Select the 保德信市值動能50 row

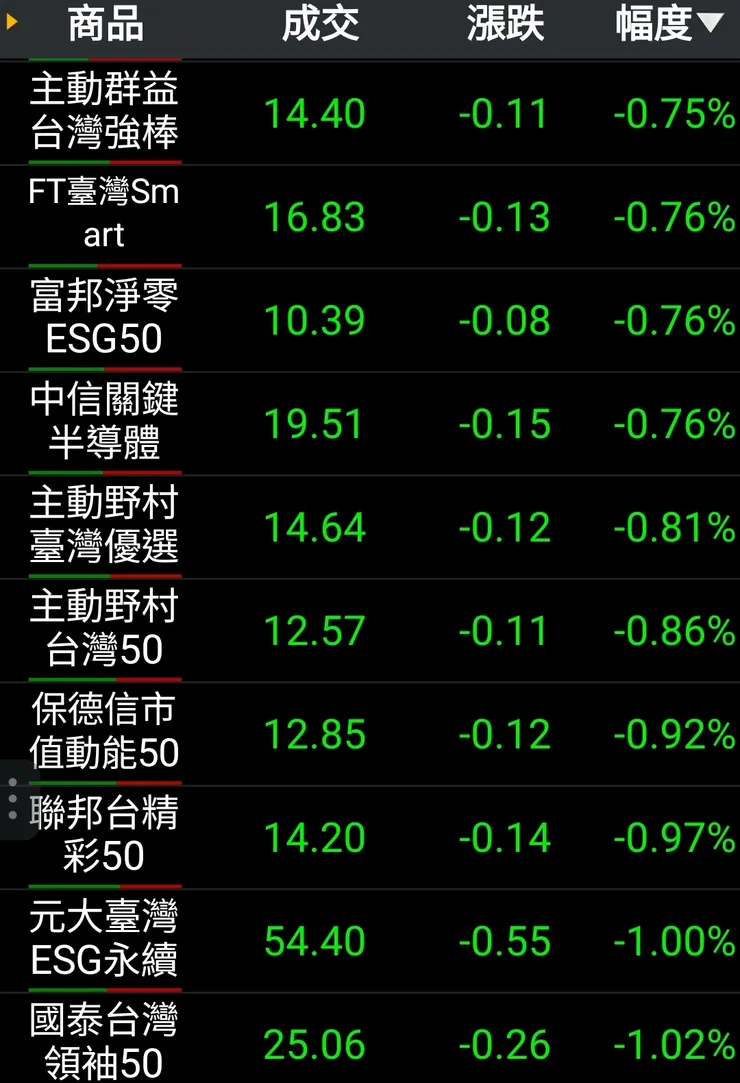(x=105, y=733)
